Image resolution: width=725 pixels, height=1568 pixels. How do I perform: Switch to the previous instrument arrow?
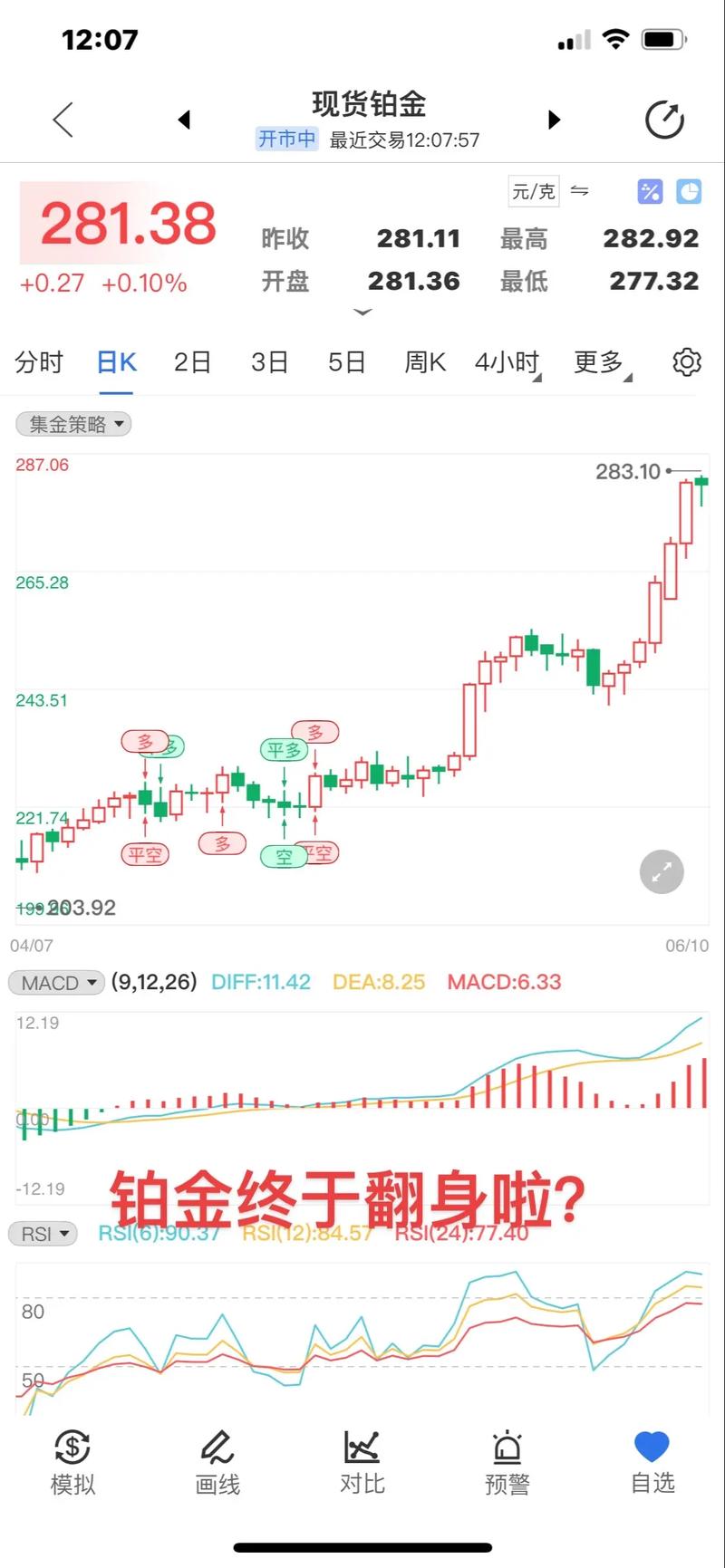pos(184,120)
